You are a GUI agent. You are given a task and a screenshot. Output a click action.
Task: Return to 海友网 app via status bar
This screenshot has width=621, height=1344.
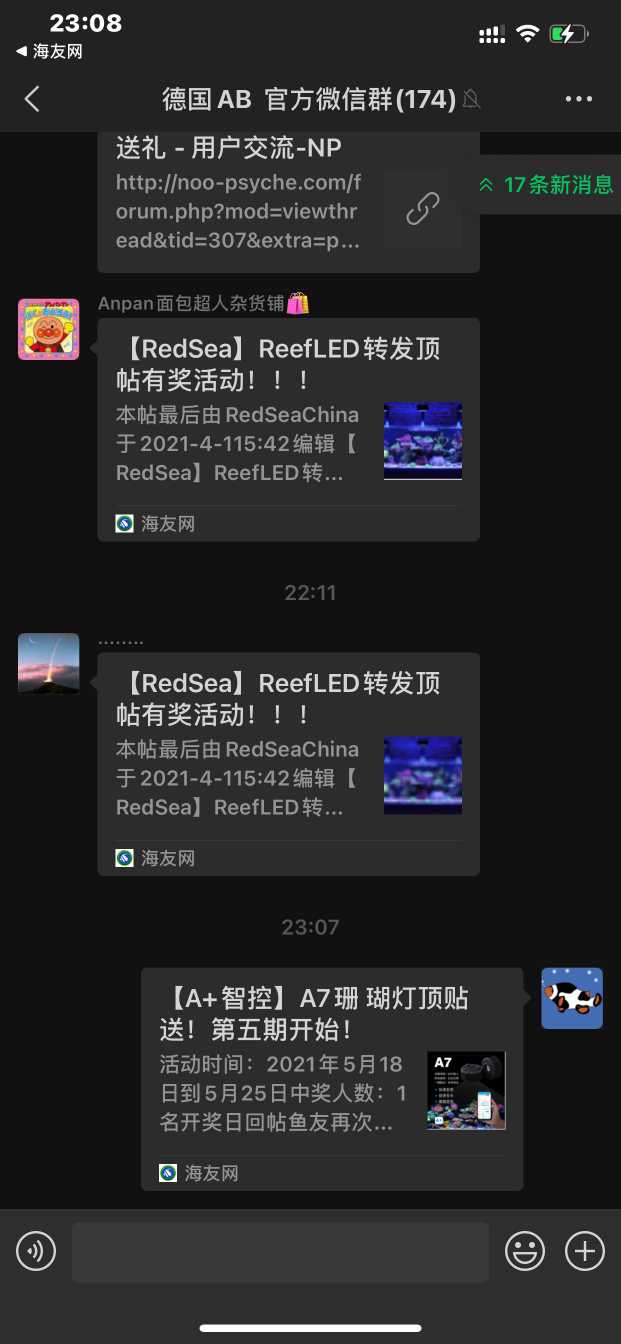click(x=50, y=52)
